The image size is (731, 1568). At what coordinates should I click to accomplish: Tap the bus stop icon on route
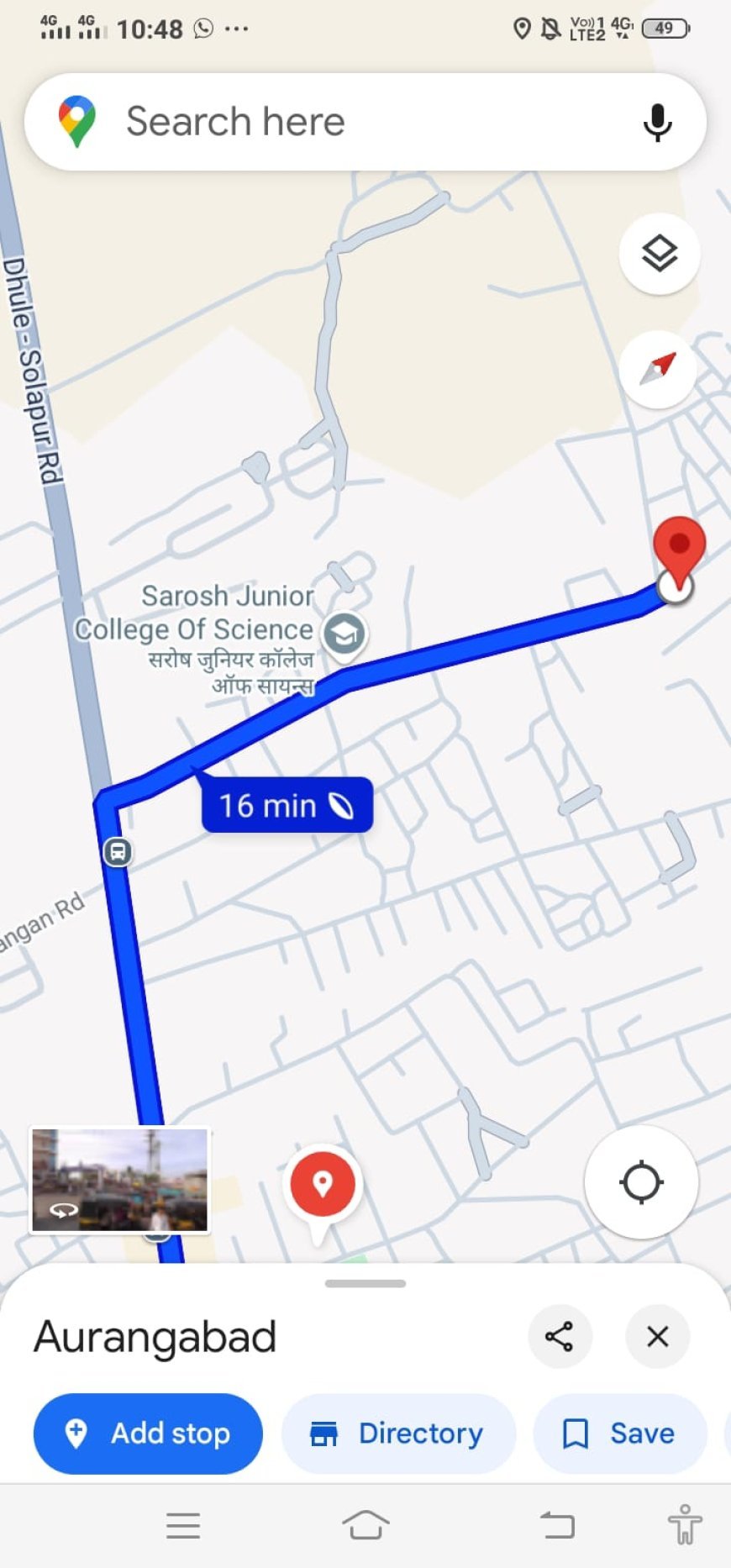click(x=118, y=852)
